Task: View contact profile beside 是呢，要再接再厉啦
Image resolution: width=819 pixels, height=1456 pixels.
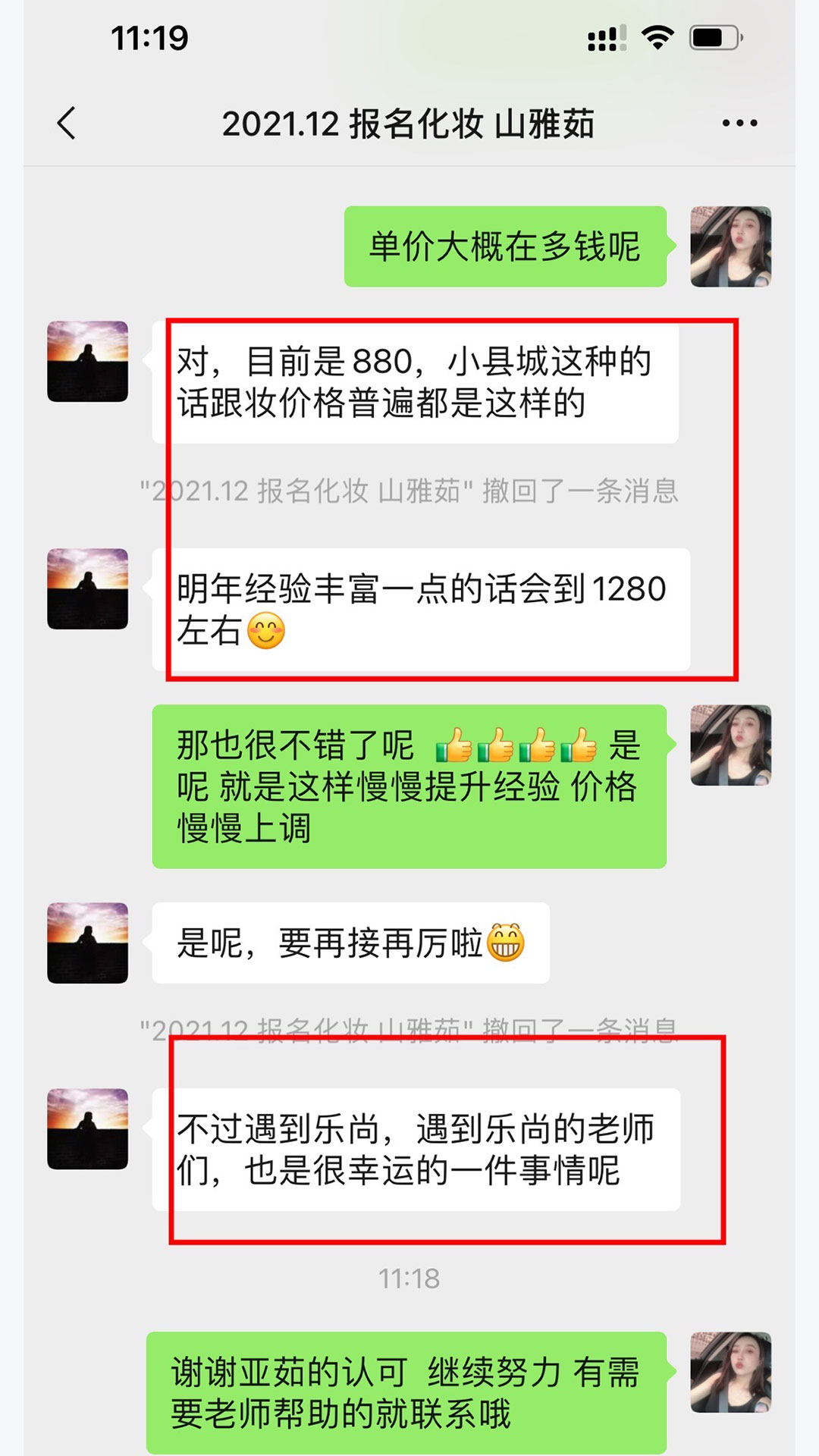Action: pos(88,943)
